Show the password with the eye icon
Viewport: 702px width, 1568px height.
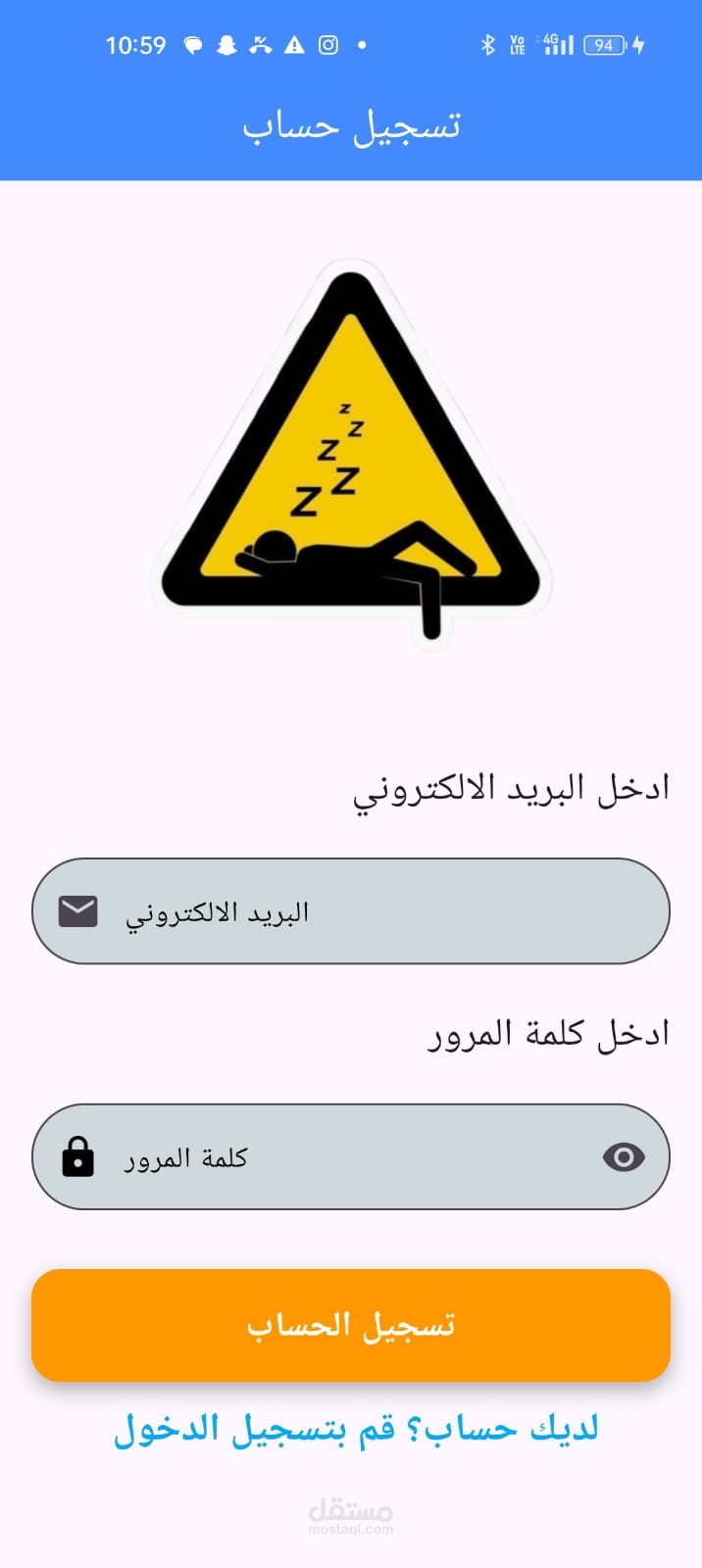pos(624,1157)
